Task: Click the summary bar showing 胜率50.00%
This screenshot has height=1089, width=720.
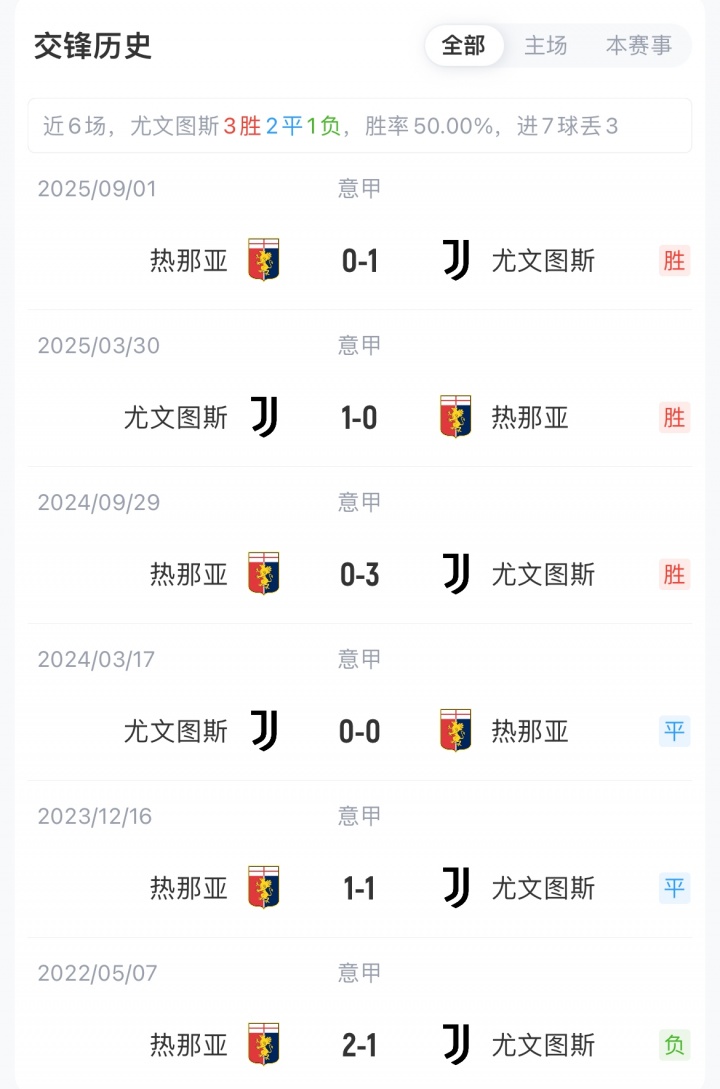Action: click(x=360, y=124)
